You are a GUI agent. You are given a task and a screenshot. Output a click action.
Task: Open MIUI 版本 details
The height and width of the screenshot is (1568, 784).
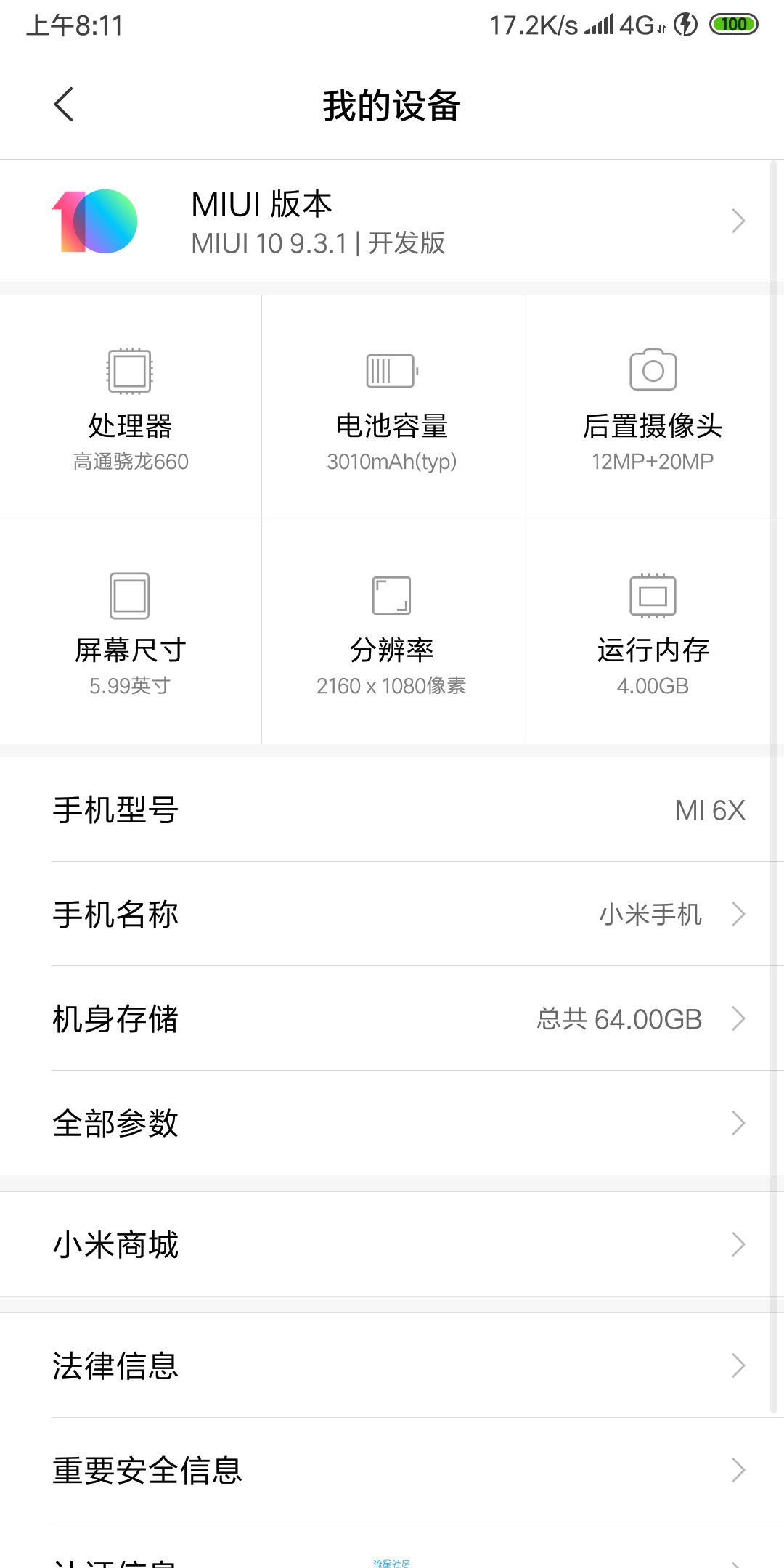click(x=392, y=221)
